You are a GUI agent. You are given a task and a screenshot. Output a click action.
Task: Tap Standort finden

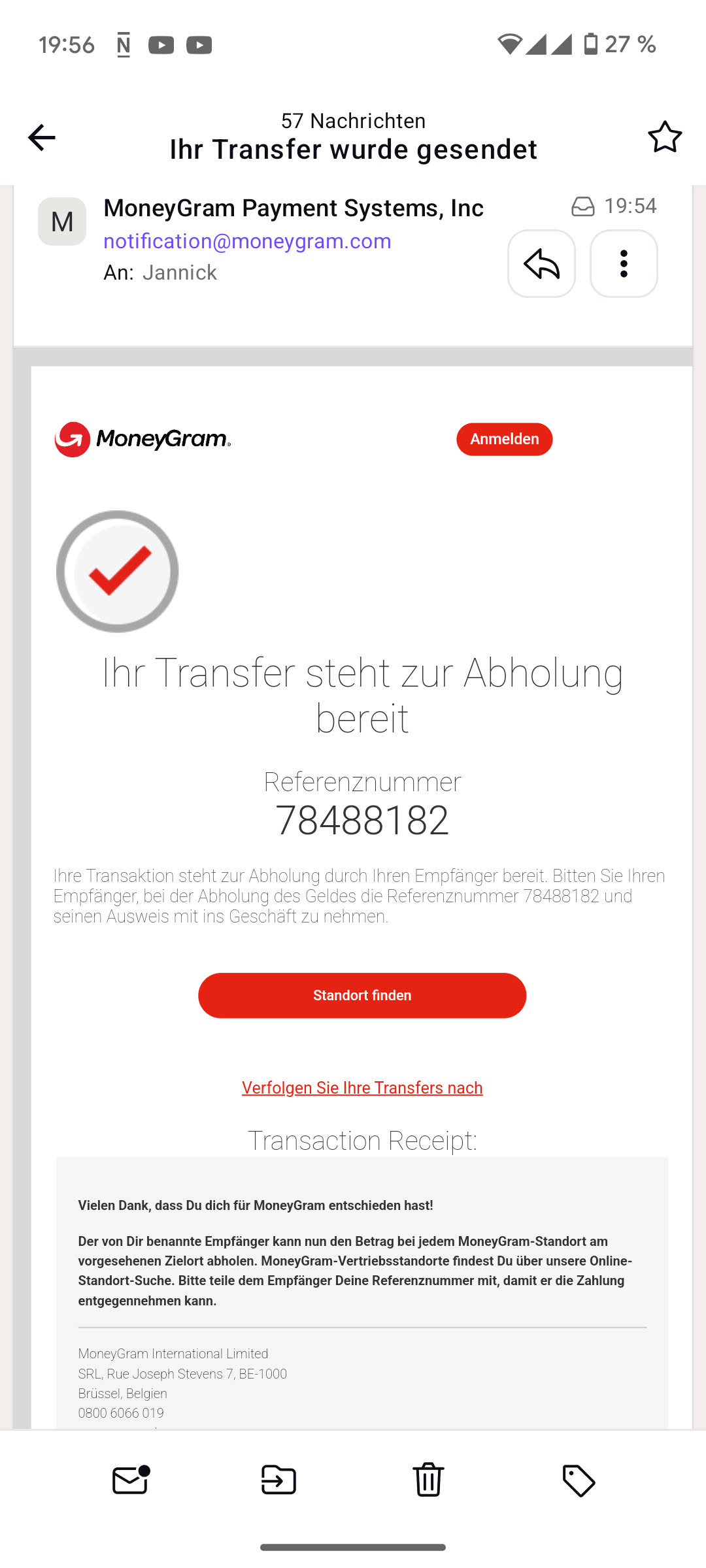point(362,995)
